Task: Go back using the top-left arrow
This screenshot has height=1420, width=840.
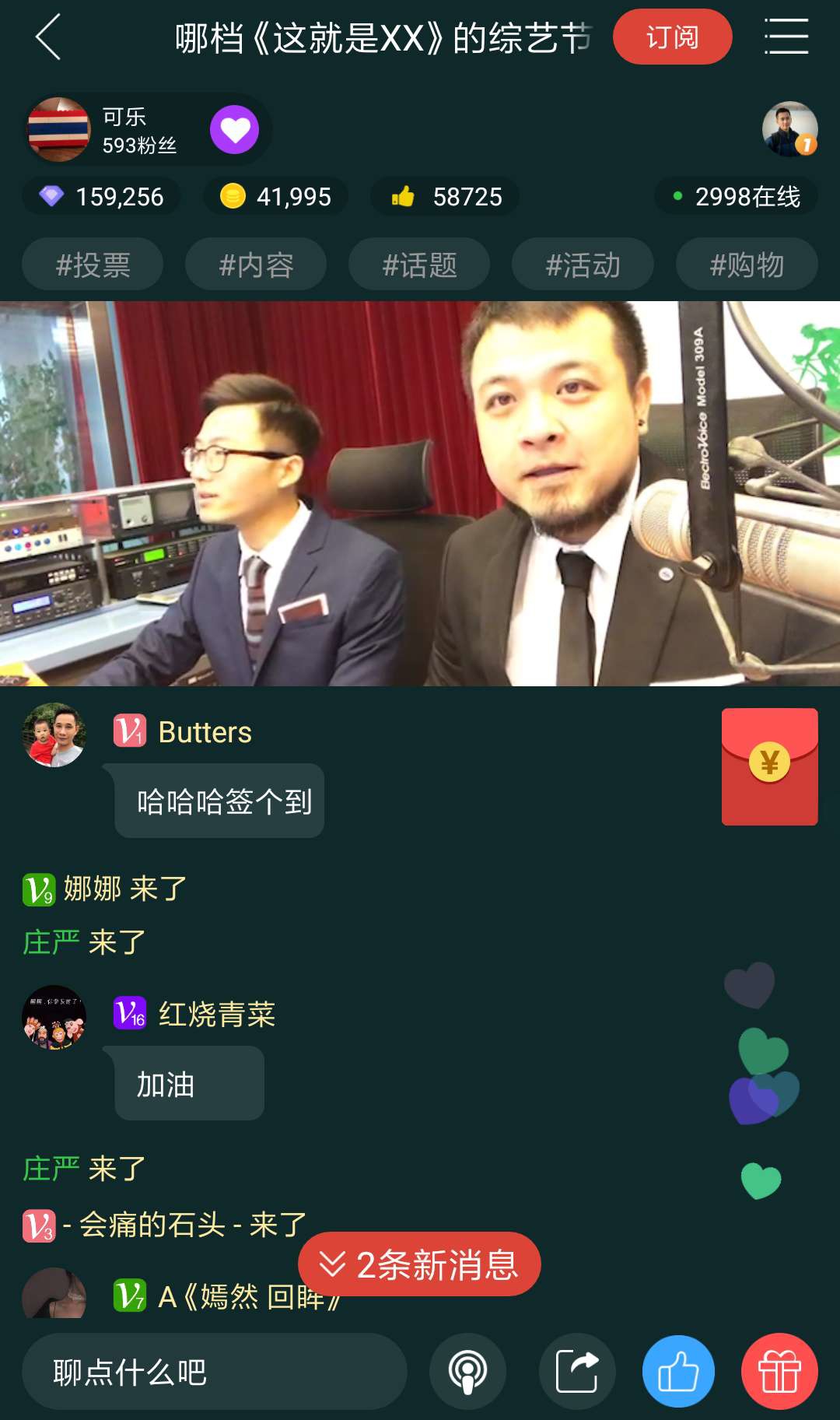Action: [48, 37]
